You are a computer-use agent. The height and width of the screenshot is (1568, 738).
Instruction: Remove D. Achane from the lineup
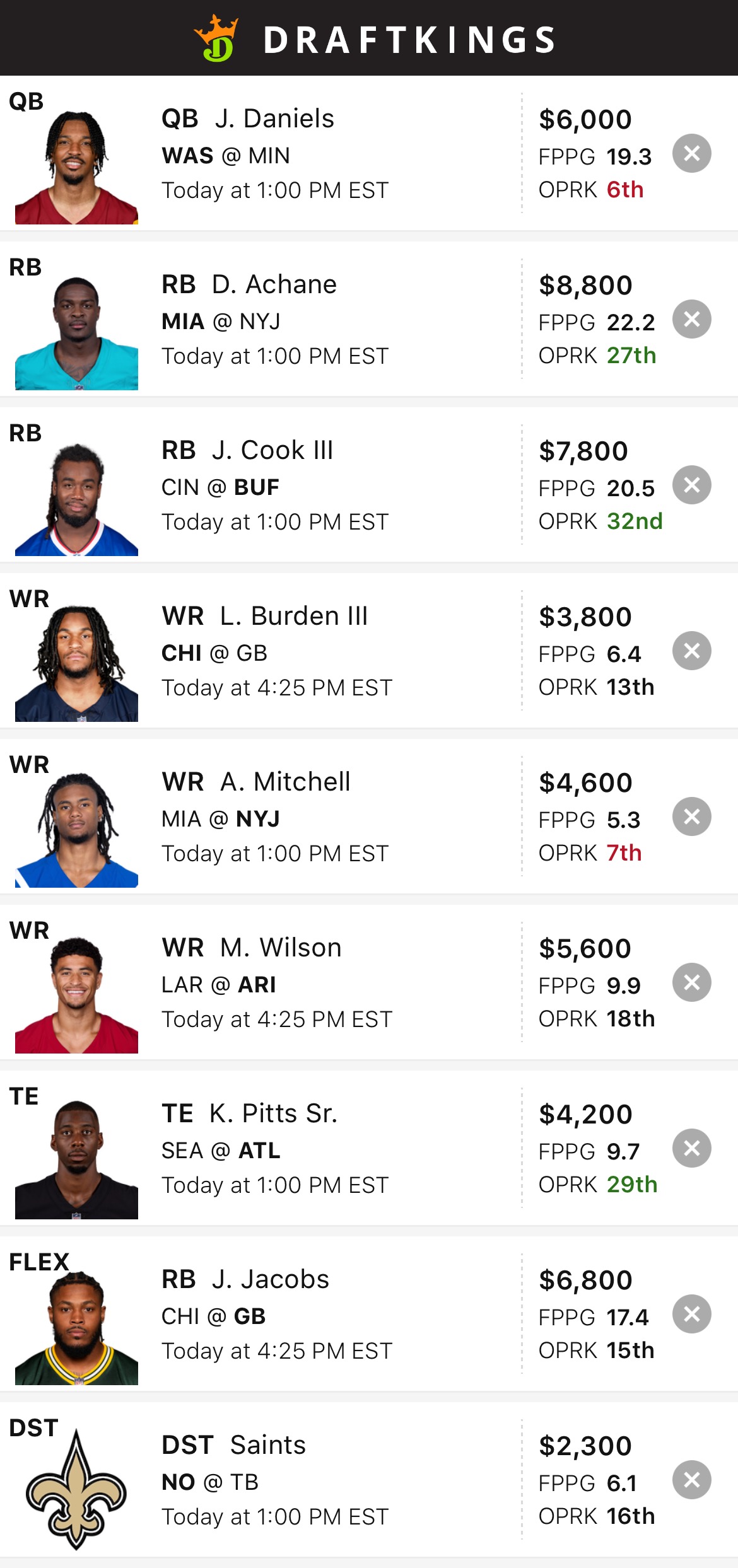coord(691,319)
